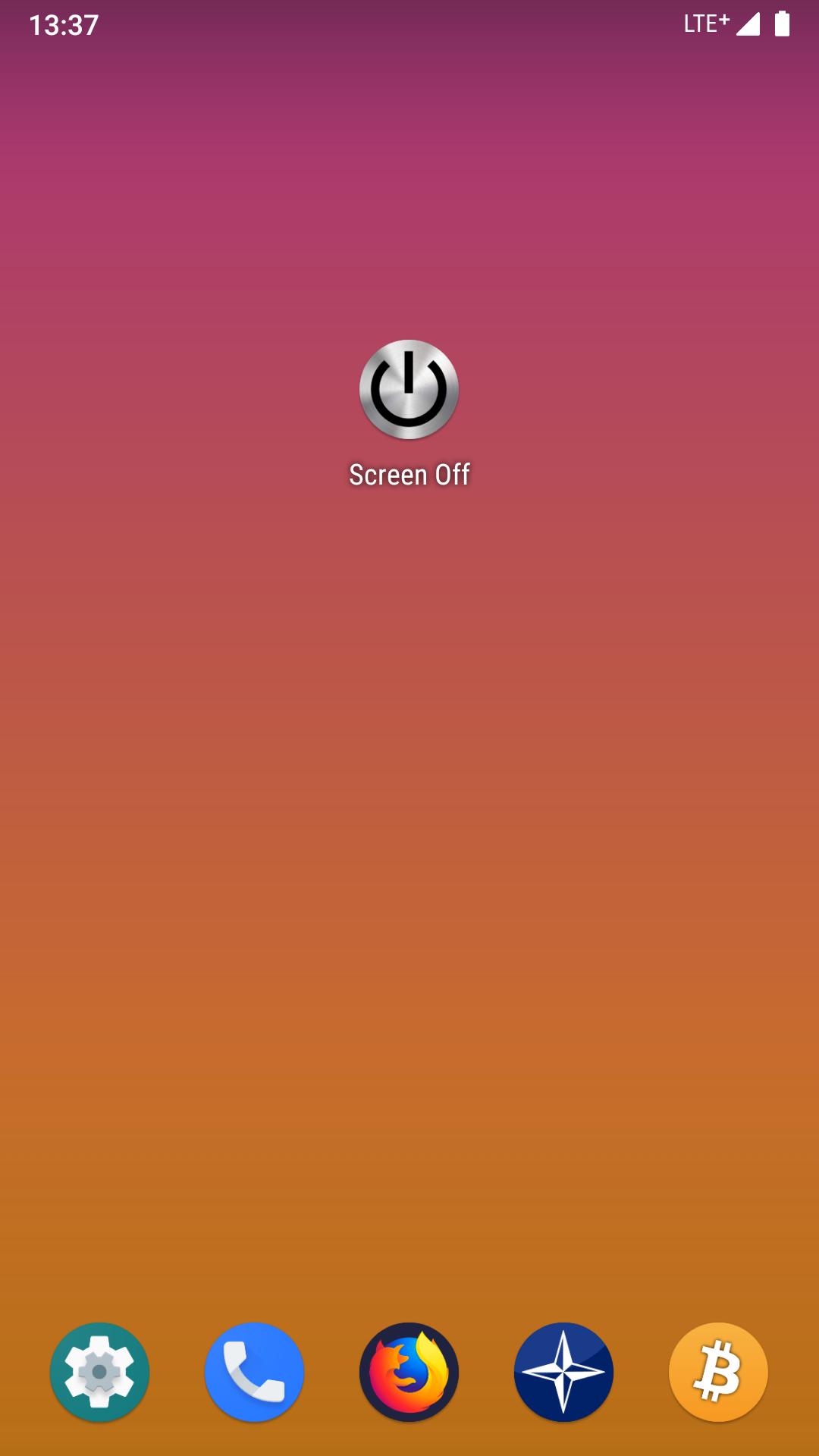Open the Firefox browser
The width and height of the screenshot is (819, 1456).
click(x=409, y=1372)
